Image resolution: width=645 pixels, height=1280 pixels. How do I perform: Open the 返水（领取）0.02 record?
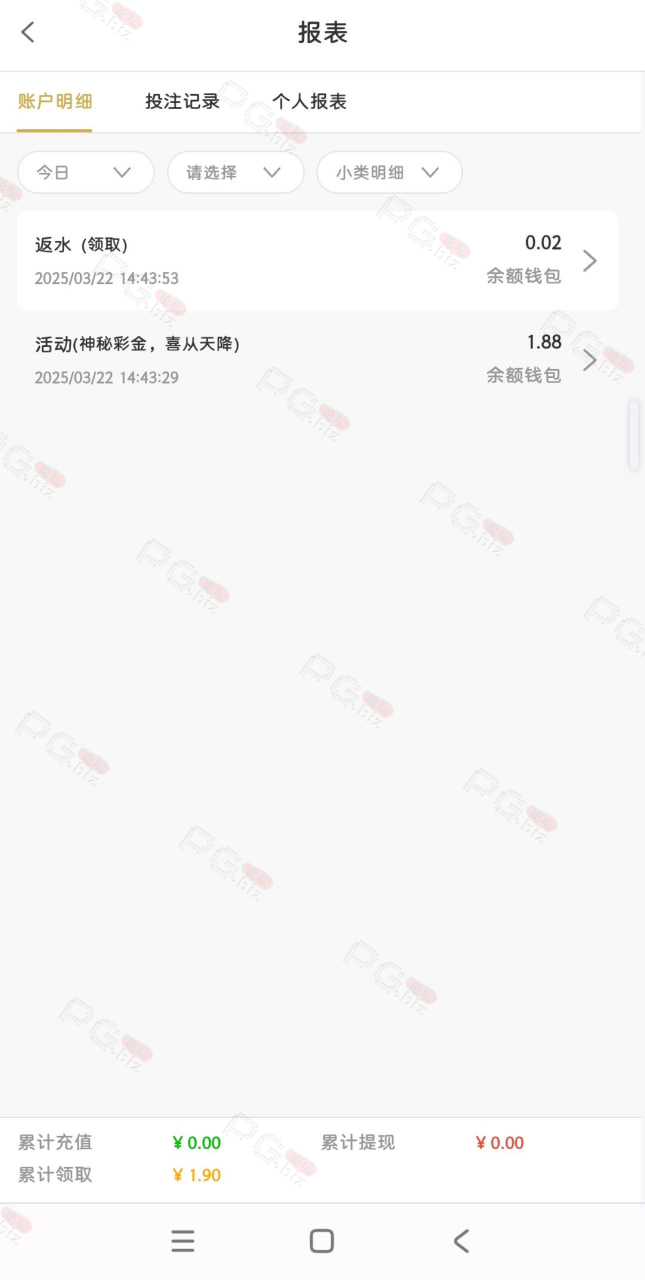click(318, 260)
